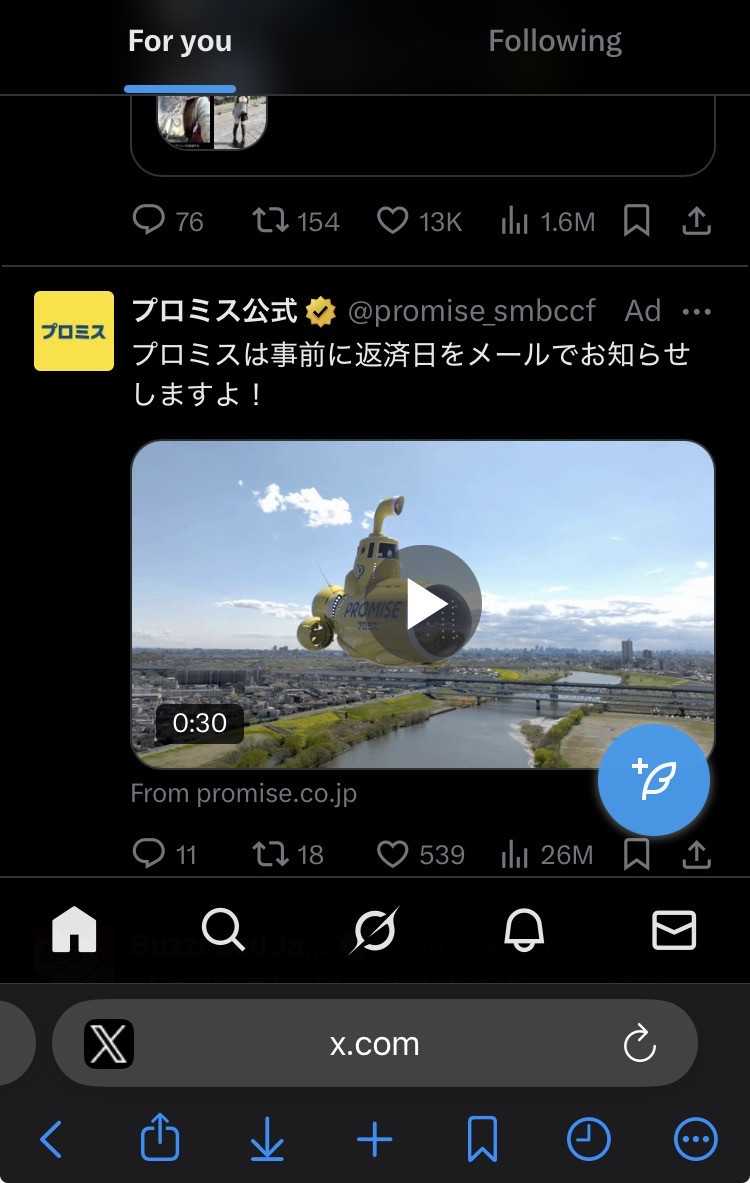Screen dimensions: 750x1183
Task: Open the Grok tab
Action: point(374,931)
